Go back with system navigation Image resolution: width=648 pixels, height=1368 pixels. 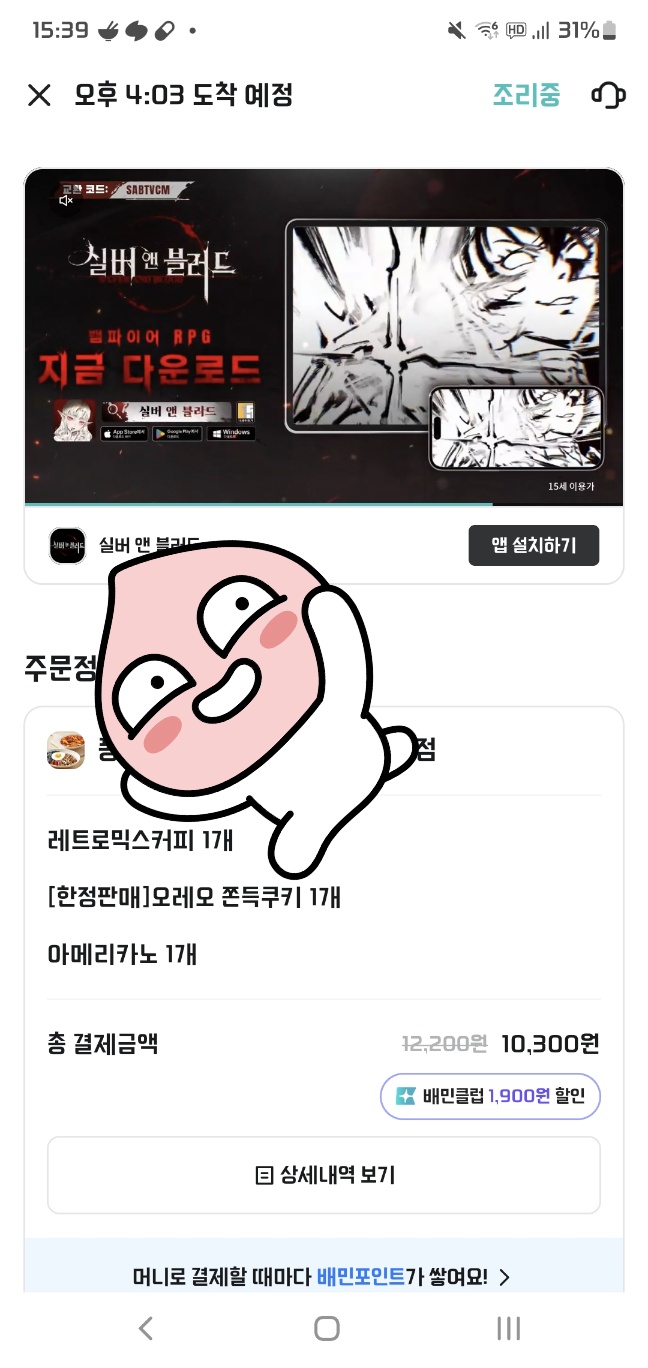point(146,1328)
